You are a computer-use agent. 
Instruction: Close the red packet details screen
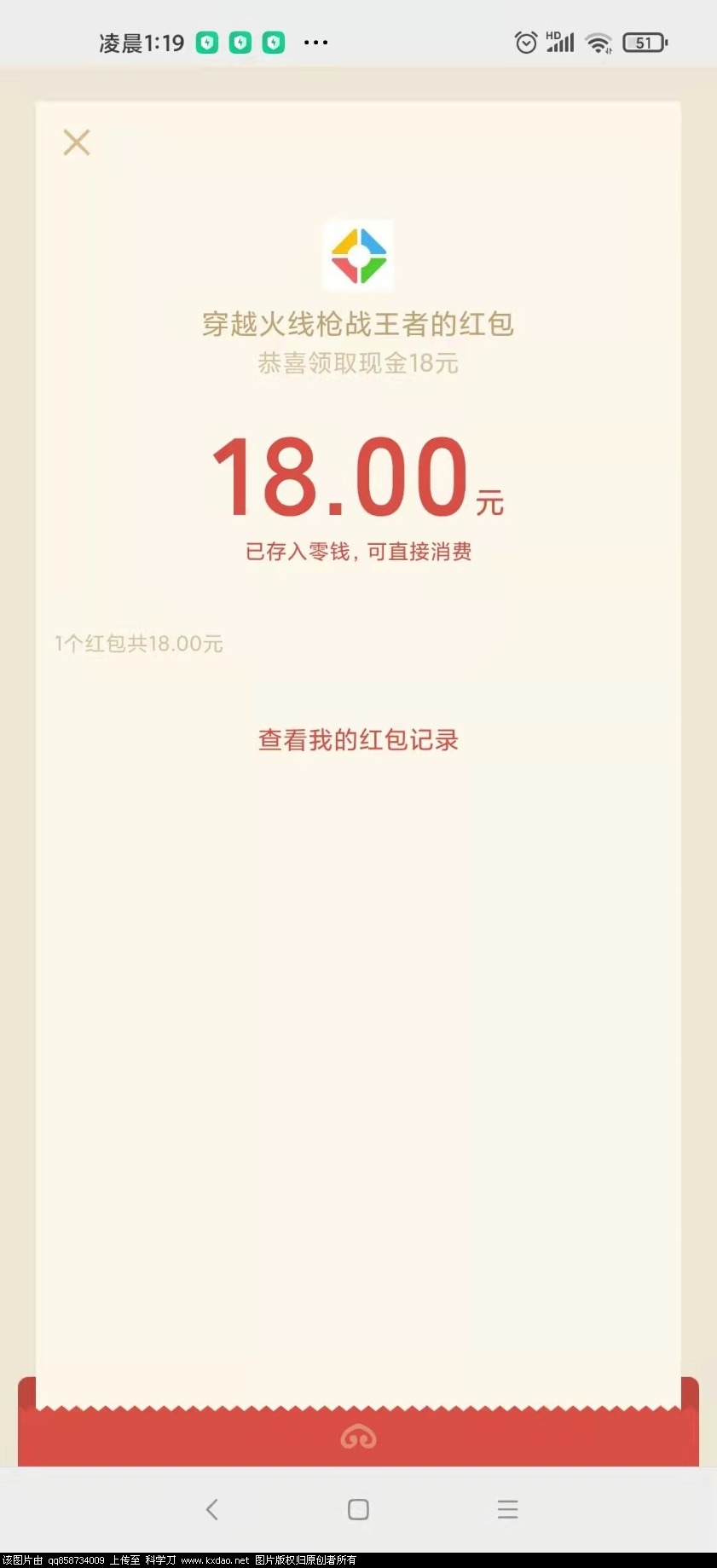click(x=77, y=142)
